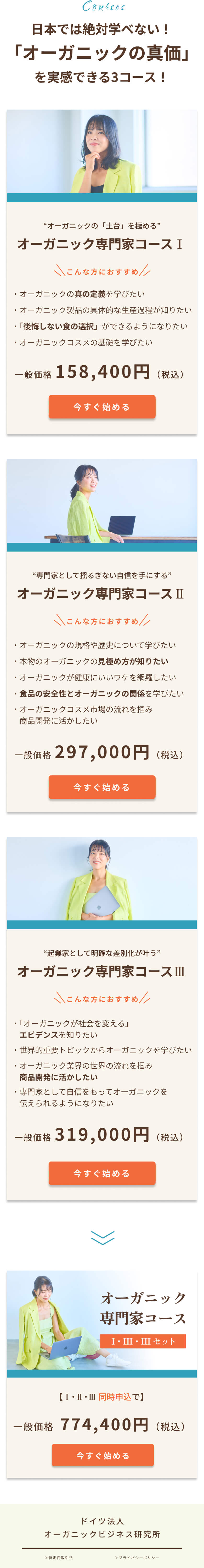Start Organic Expert Course I (158,400円)
The height and width of the screenshot is (1568, 204).
tap(102, 406)
